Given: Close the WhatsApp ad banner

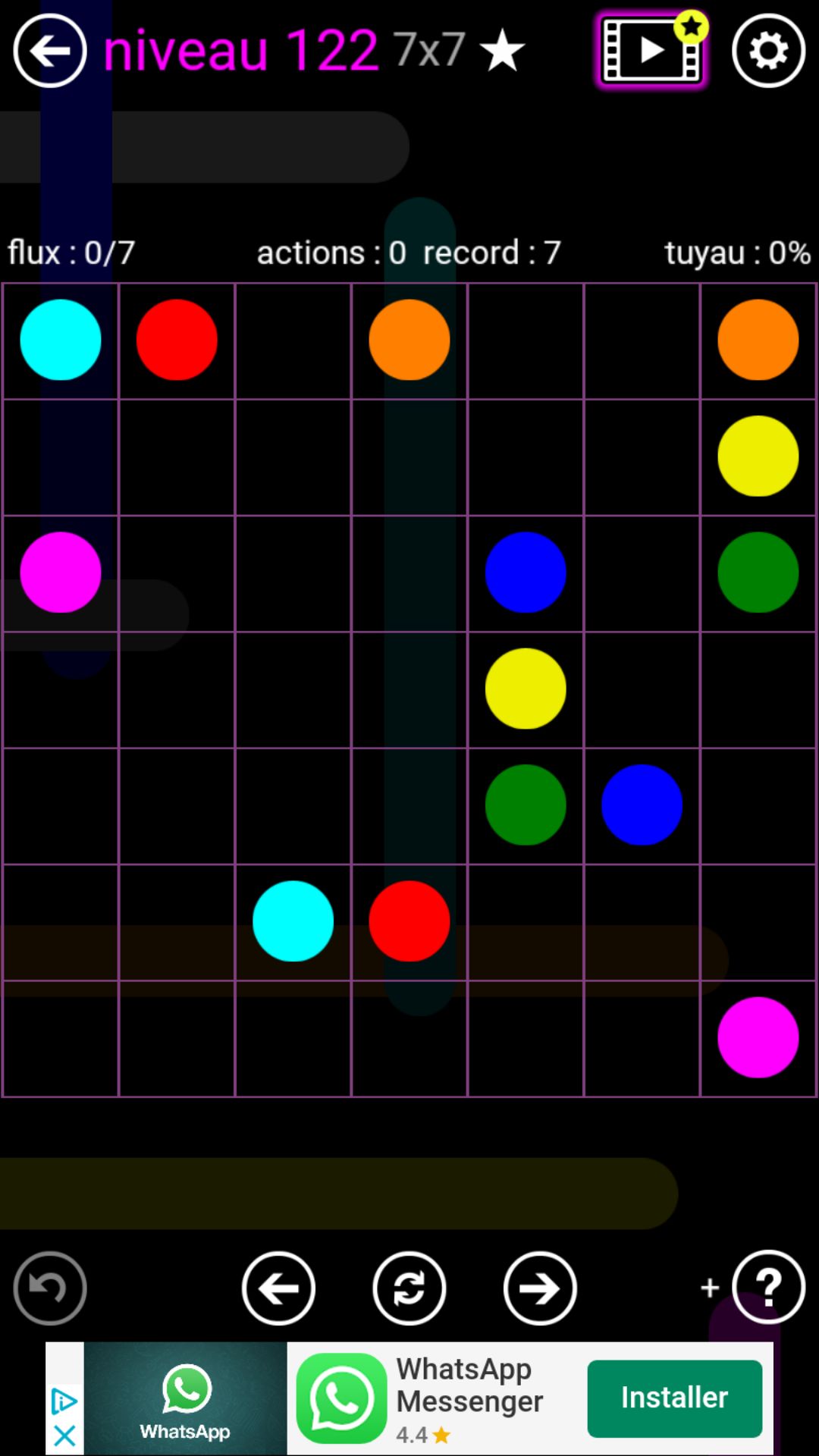Looking at the screenshot, I should tap(64, 1436).
